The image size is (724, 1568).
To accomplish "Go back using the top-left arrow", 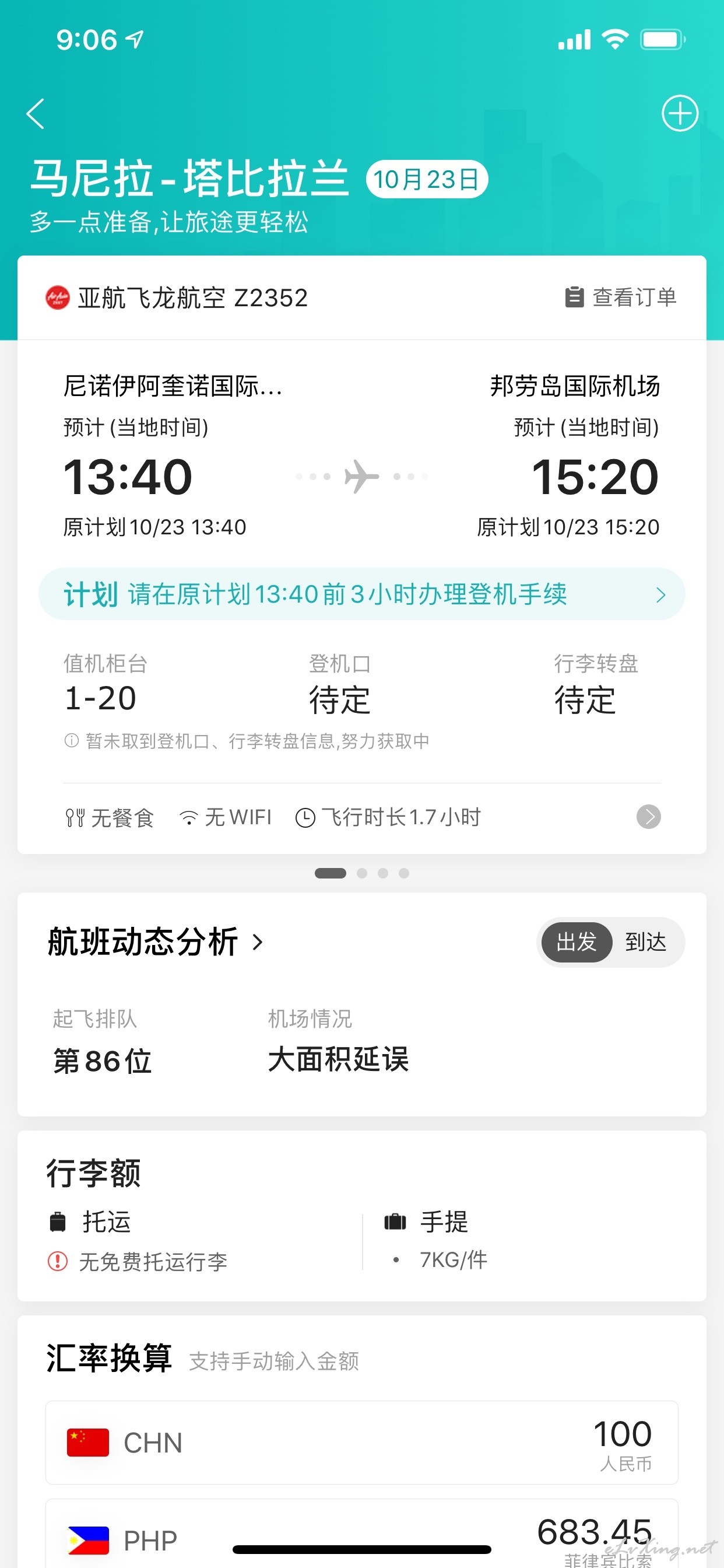I will tap(36, 114).
